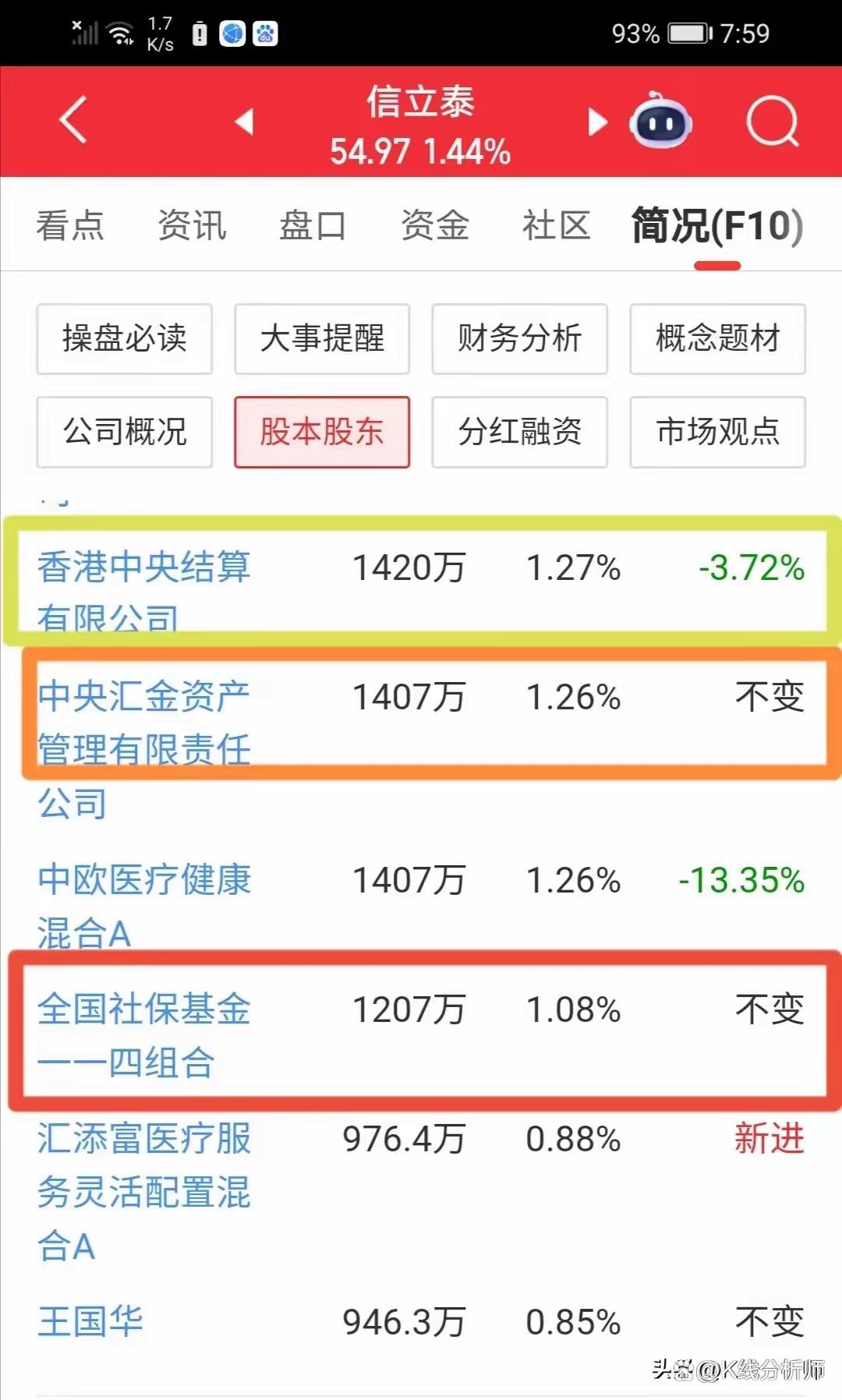The height and width of the screenshot is (1400, 842).
Task: Open the 操盘必读 section
Action: pyautogui.click(x=125, y=339)
